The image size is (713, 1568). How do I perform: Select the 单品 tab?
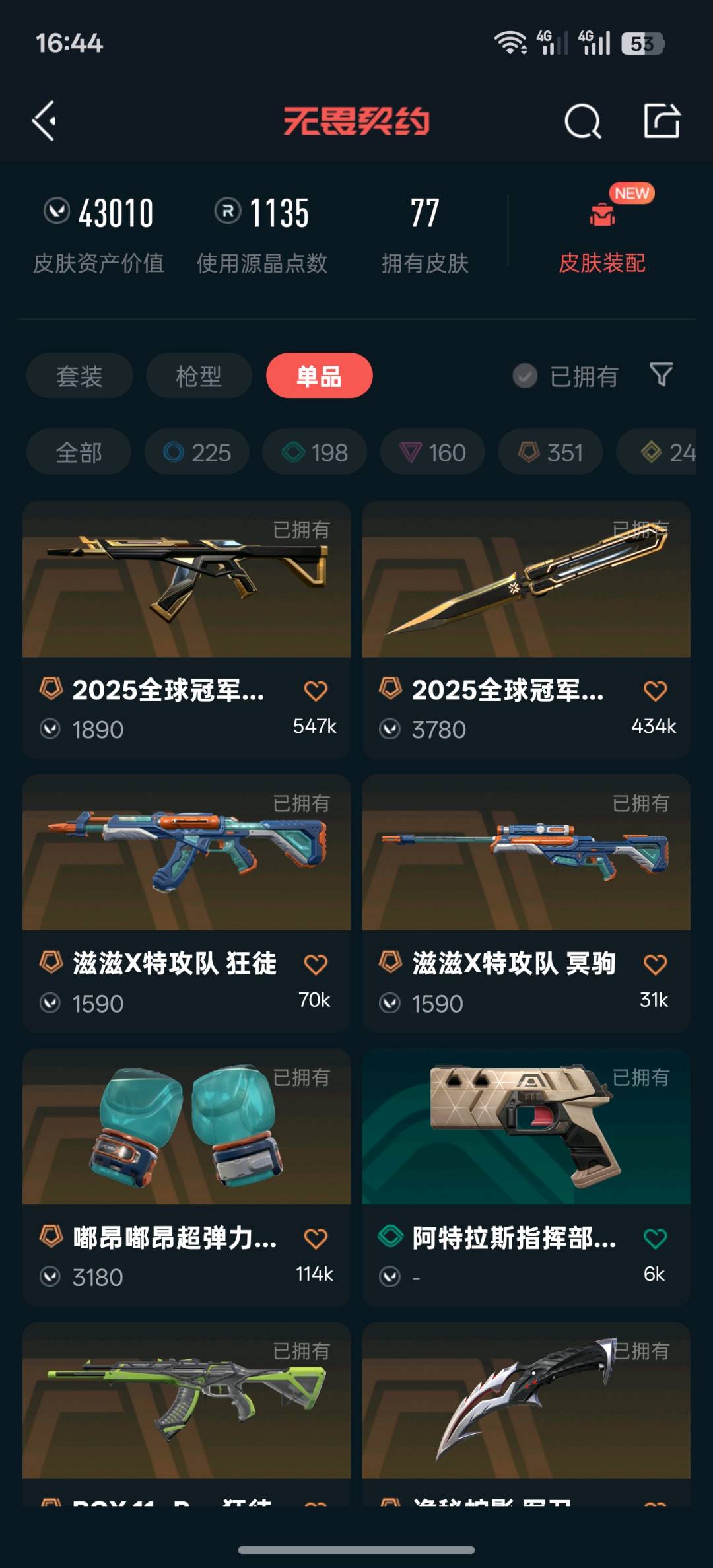pos(319,376)
